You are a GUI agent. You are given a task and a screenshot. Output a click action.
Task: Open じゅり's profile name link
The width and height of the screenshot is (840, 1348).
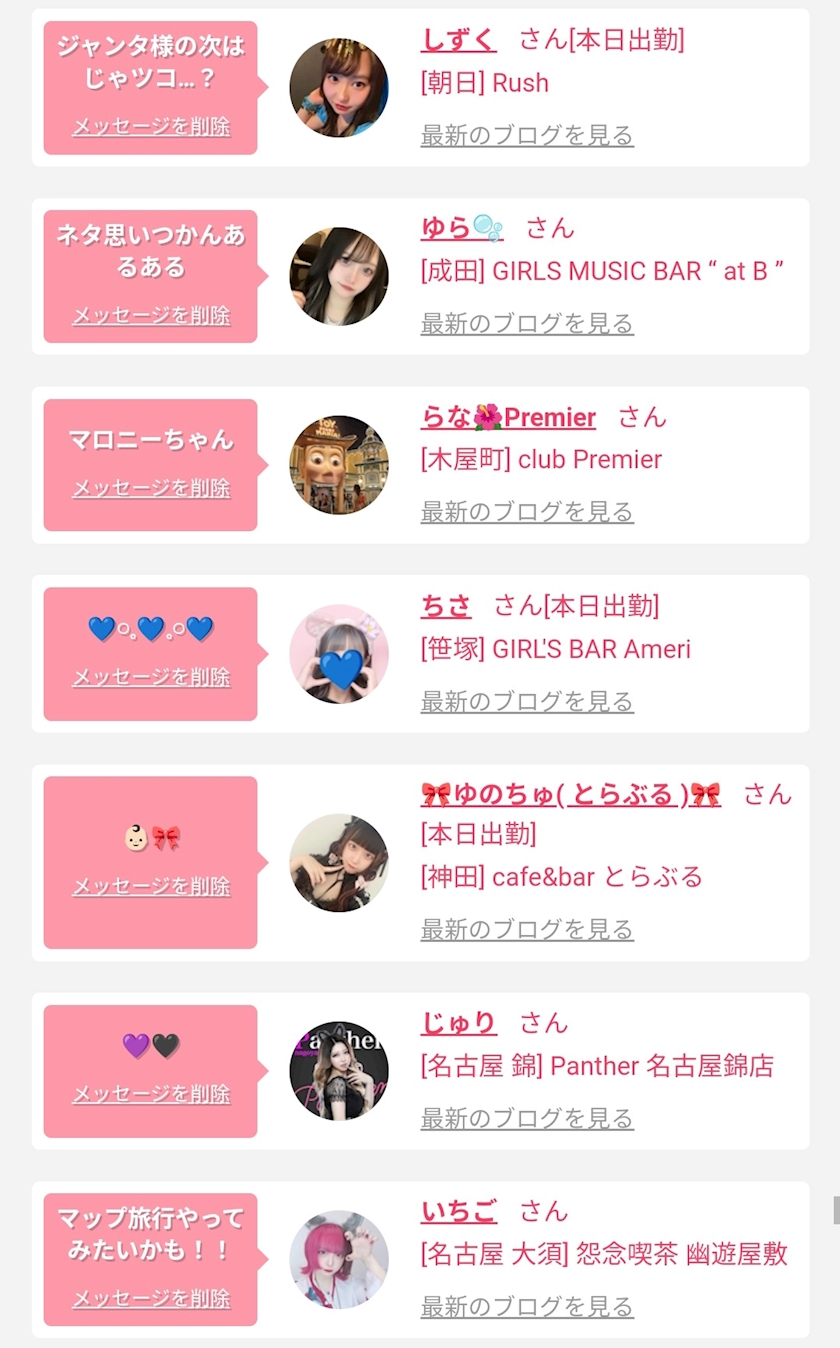coord(458,1023)
